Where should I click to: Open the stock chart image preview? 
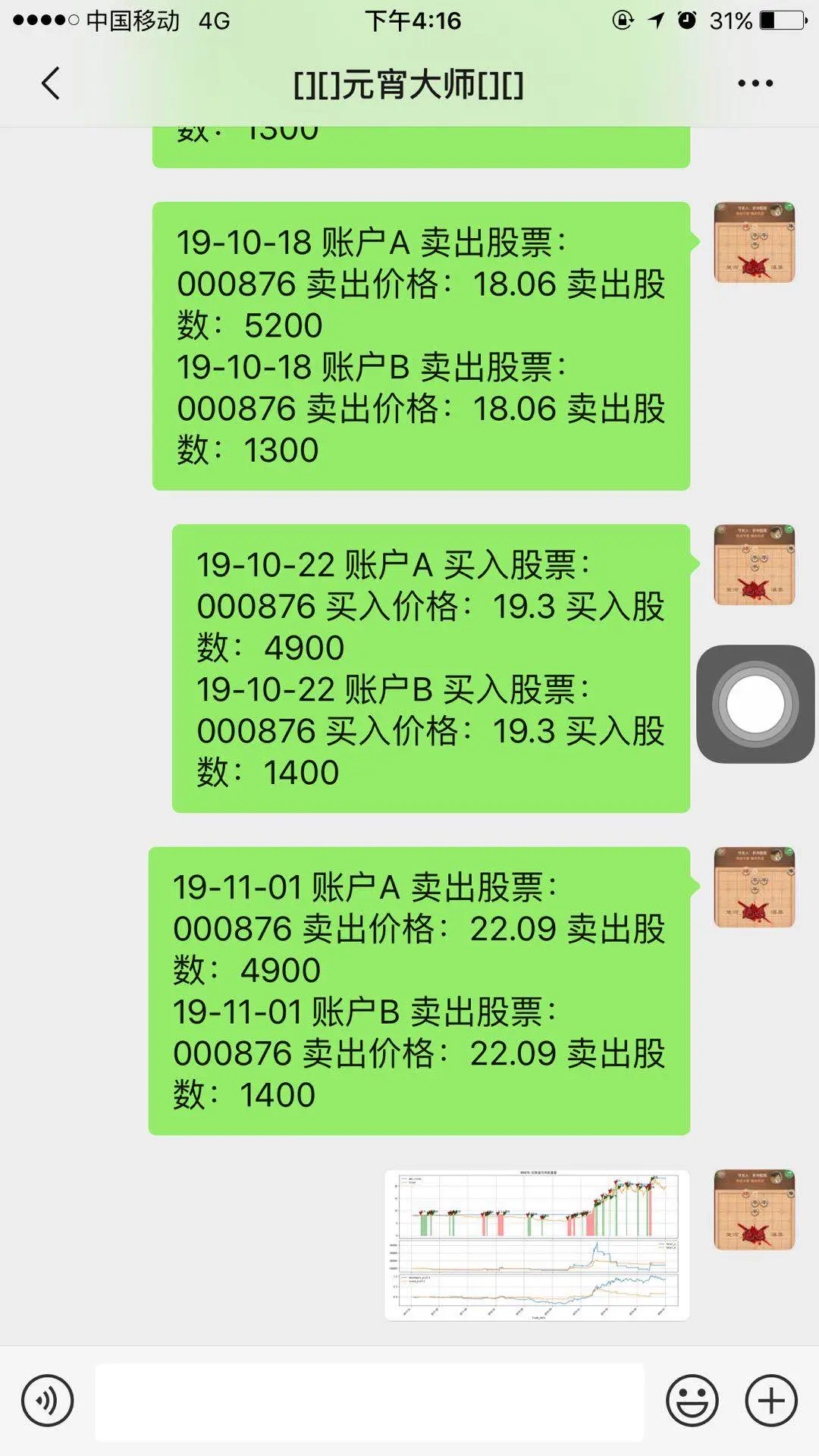pos(535,1228)
